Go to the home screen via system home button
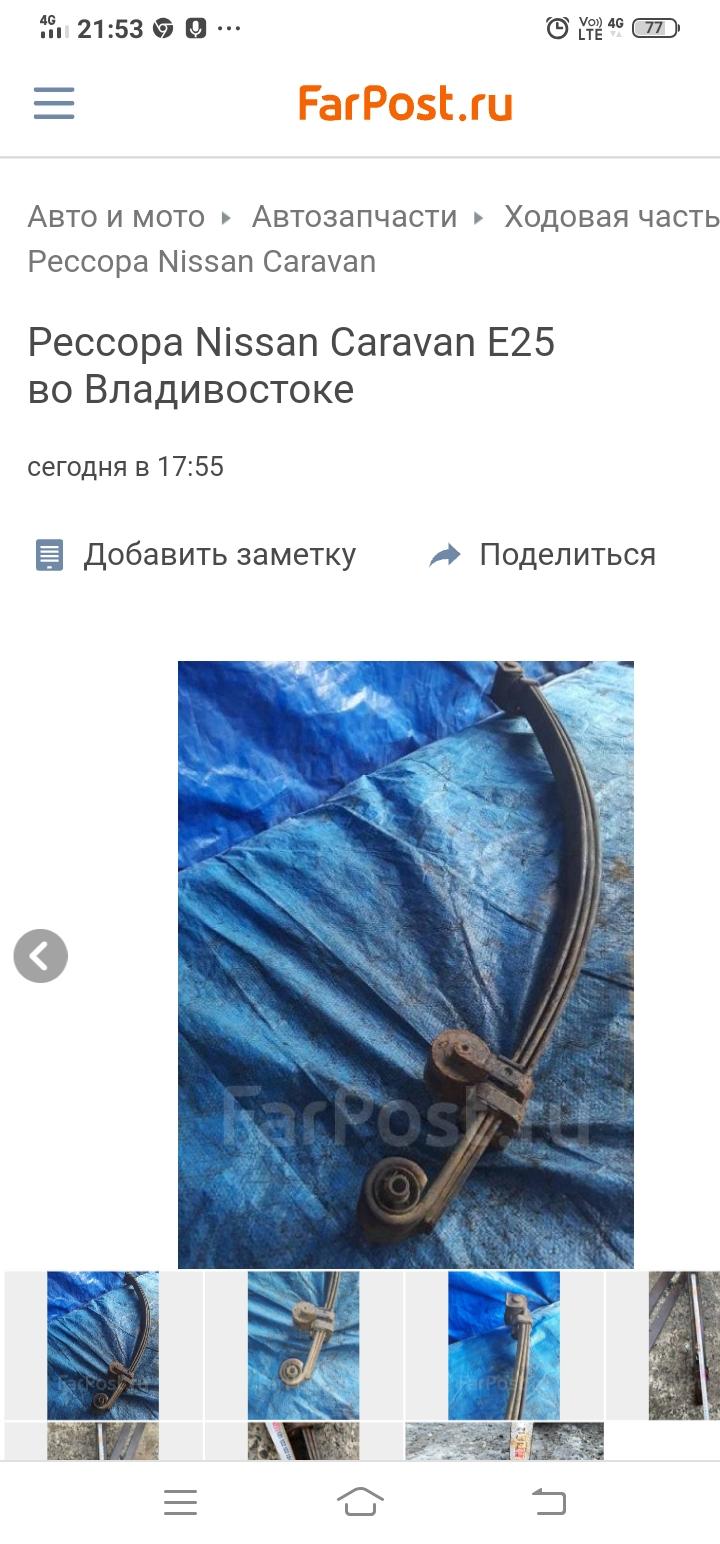 [360, 1501]
